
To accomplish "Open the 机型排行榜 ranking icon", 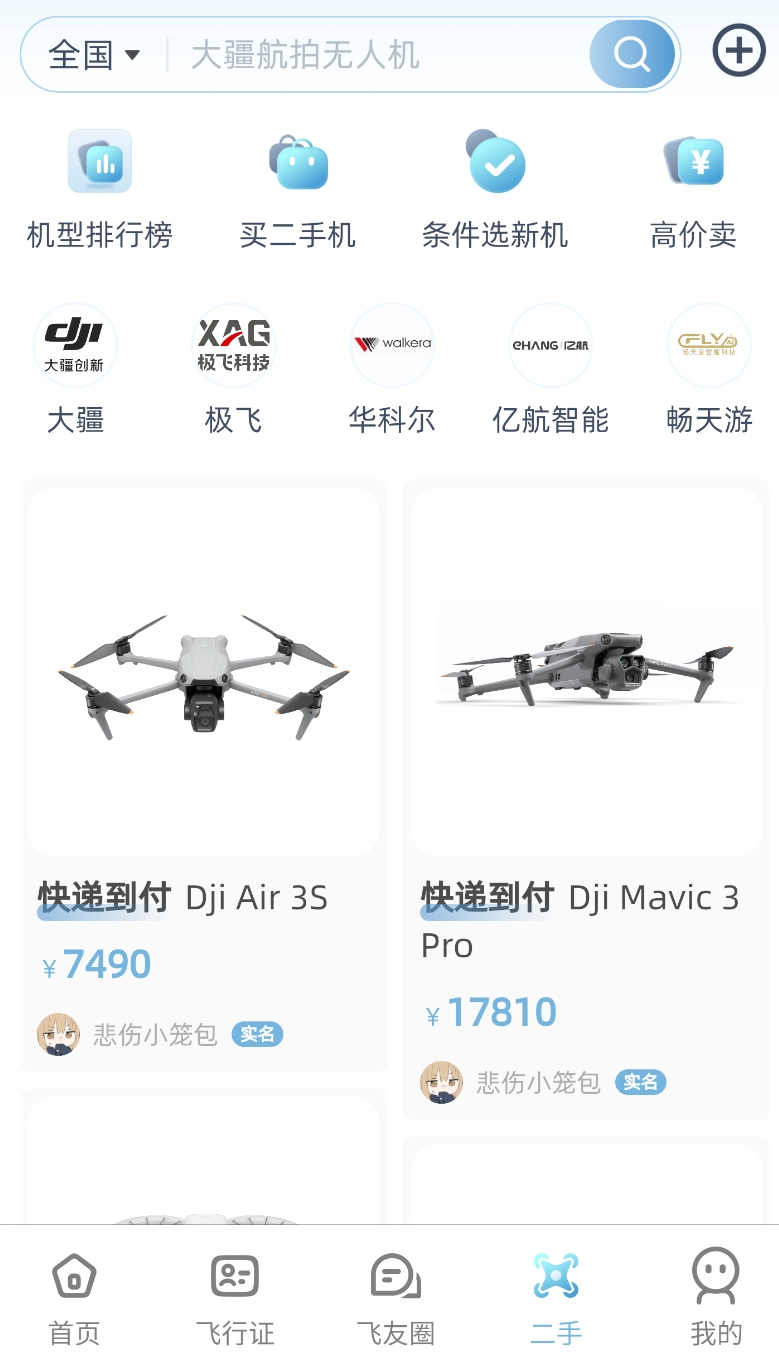I will [99, 161].
